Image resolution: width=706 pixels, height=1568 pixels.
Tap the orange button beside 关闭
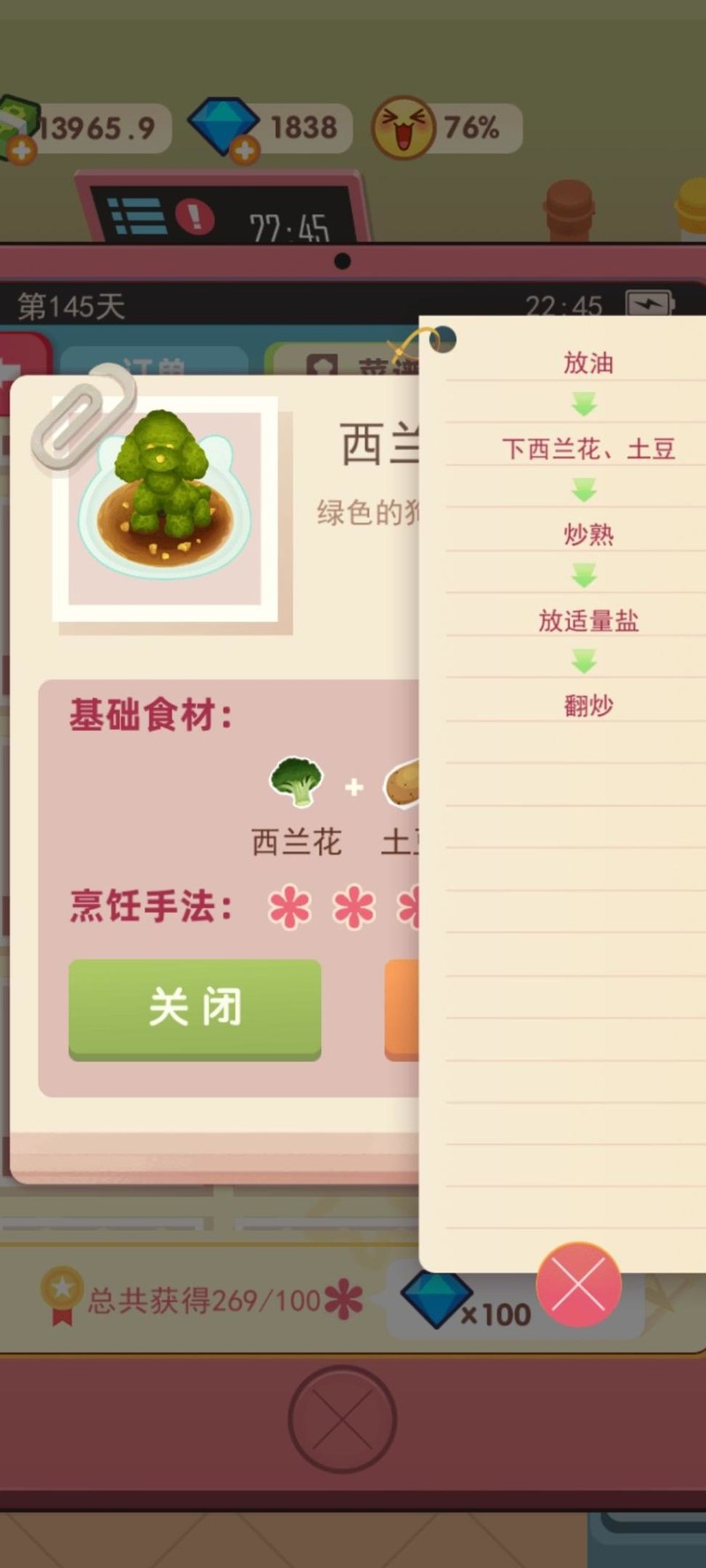coord(402,1008)
